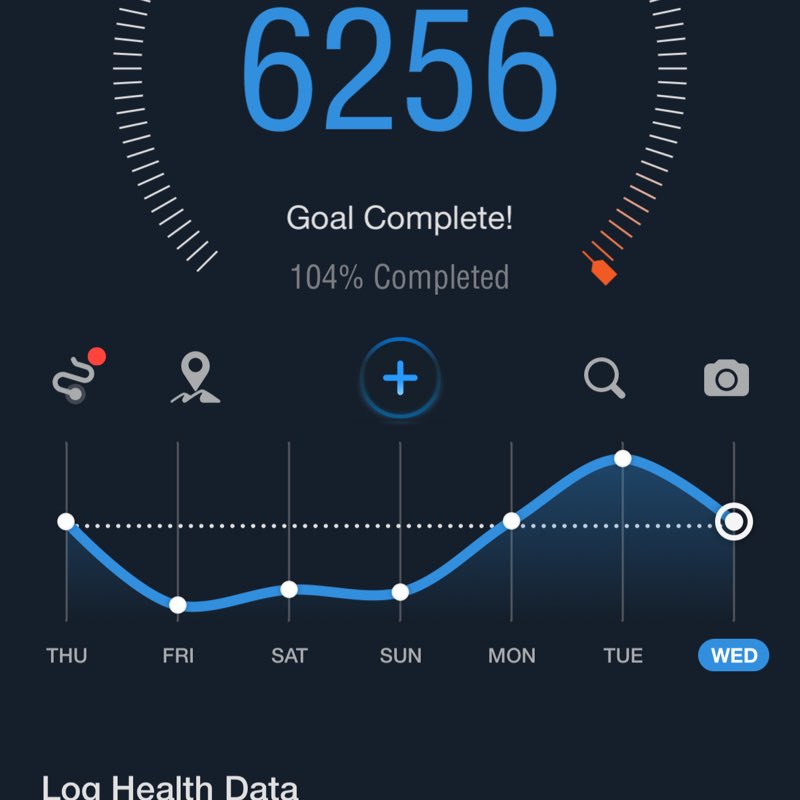Open the map location pin icon
This screenshot has width=800, height=800.
click(x=195, y=378)
